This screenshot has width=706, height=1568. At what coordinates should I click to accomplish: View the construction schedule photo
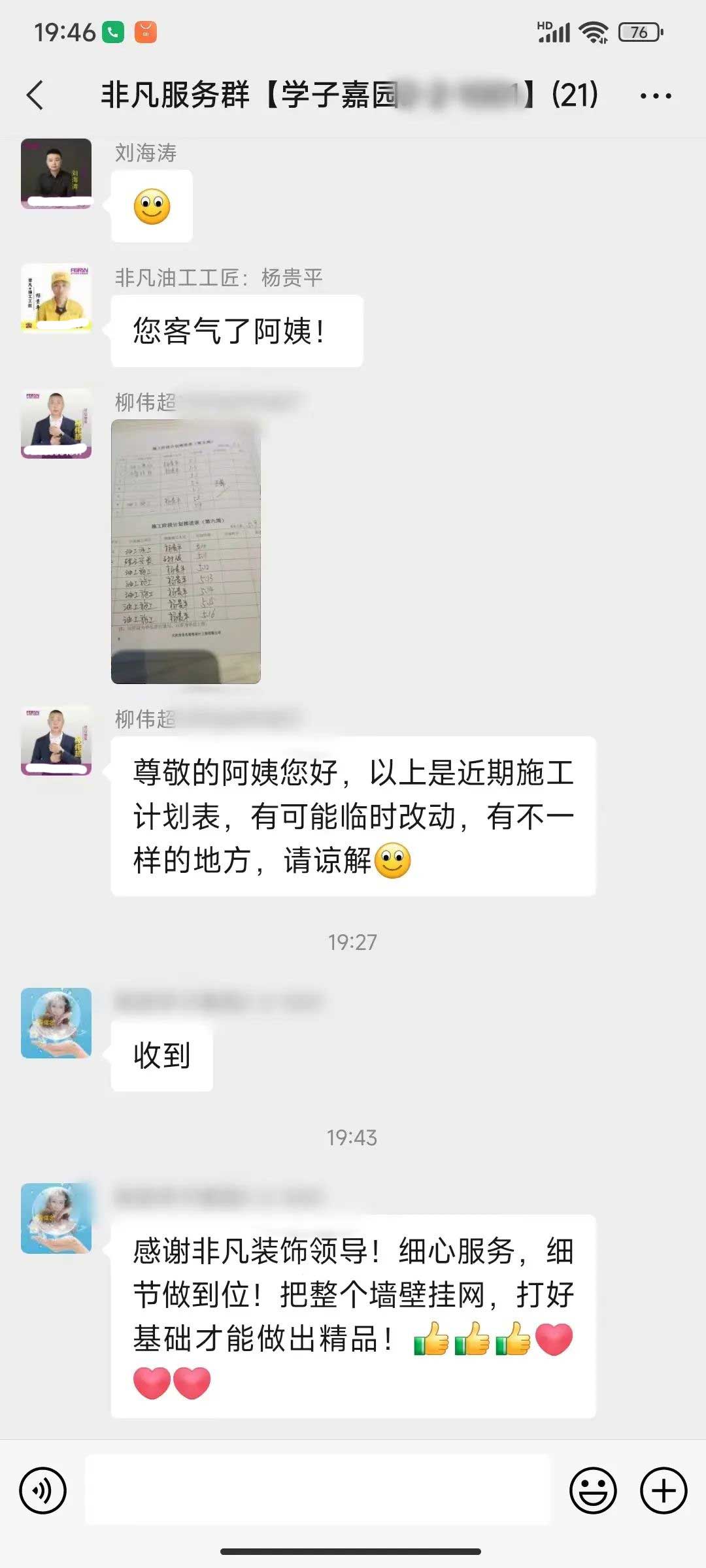point(186,551)
